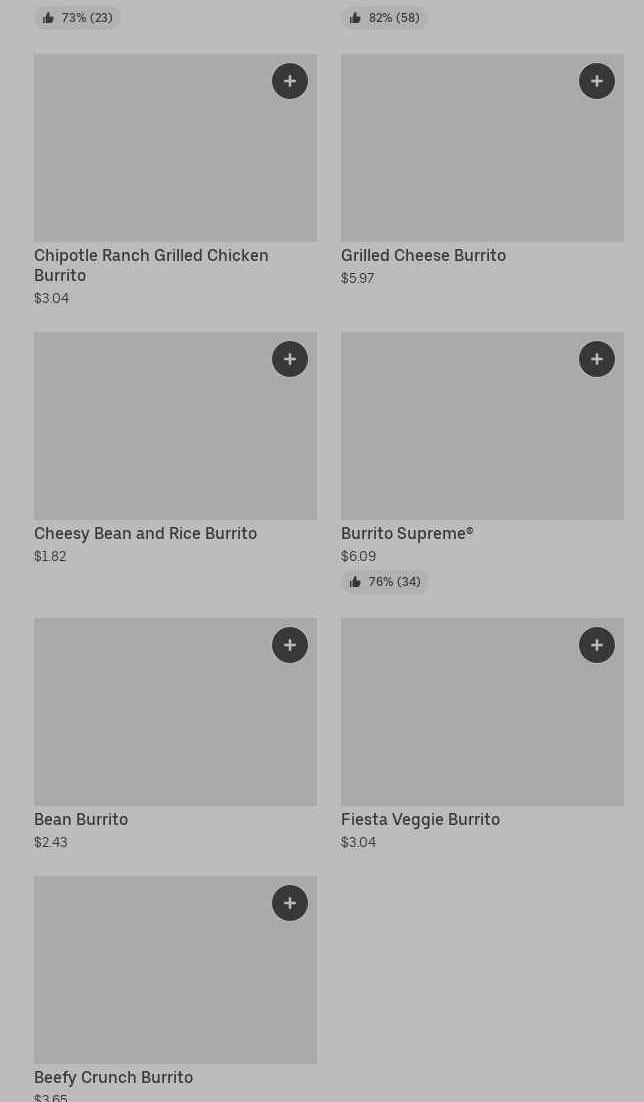The height and width of the screenshot is (1102, 644).
Task: View Grilled Cheese Burrito details
Action: [x=423, y=255]
